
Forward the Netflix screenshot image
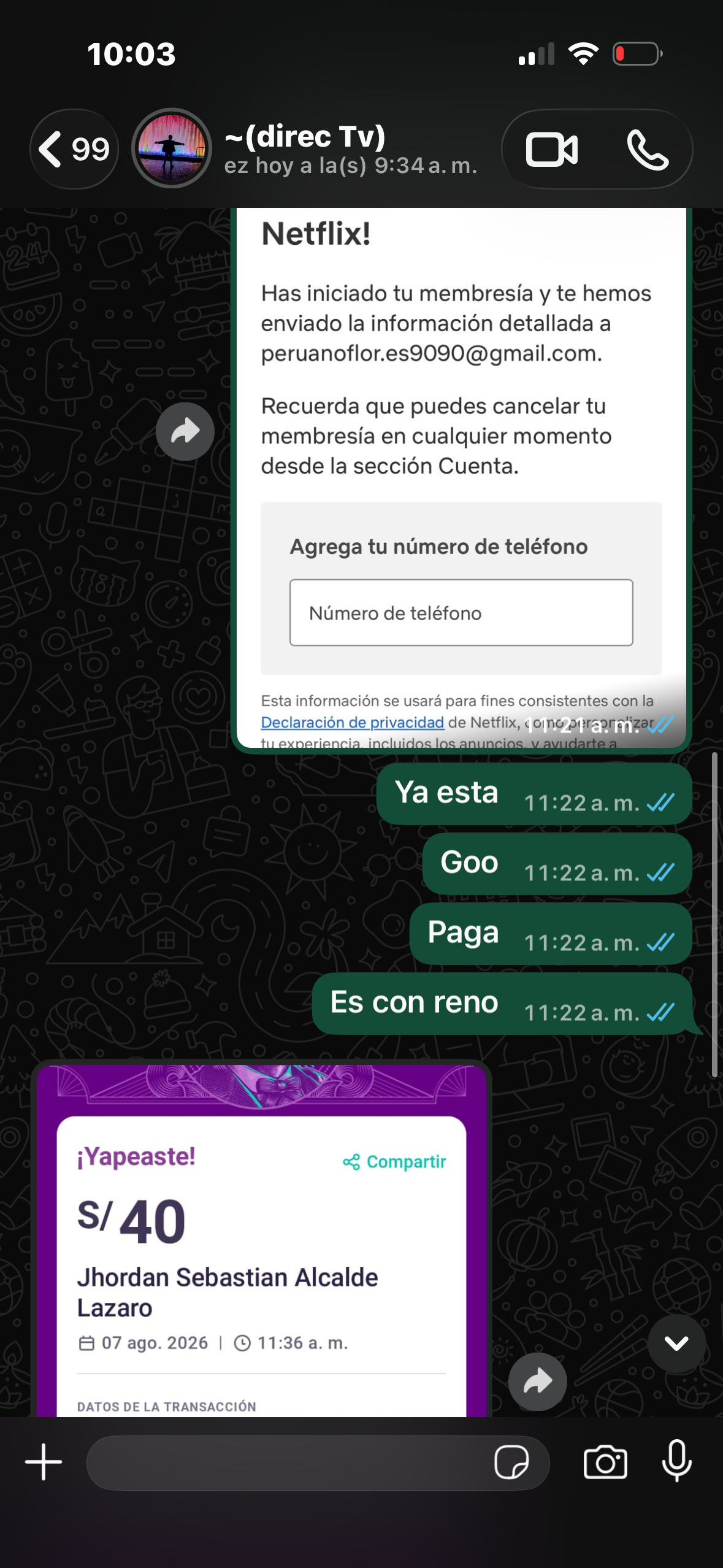pyautogui.click(x=185, y=431)
